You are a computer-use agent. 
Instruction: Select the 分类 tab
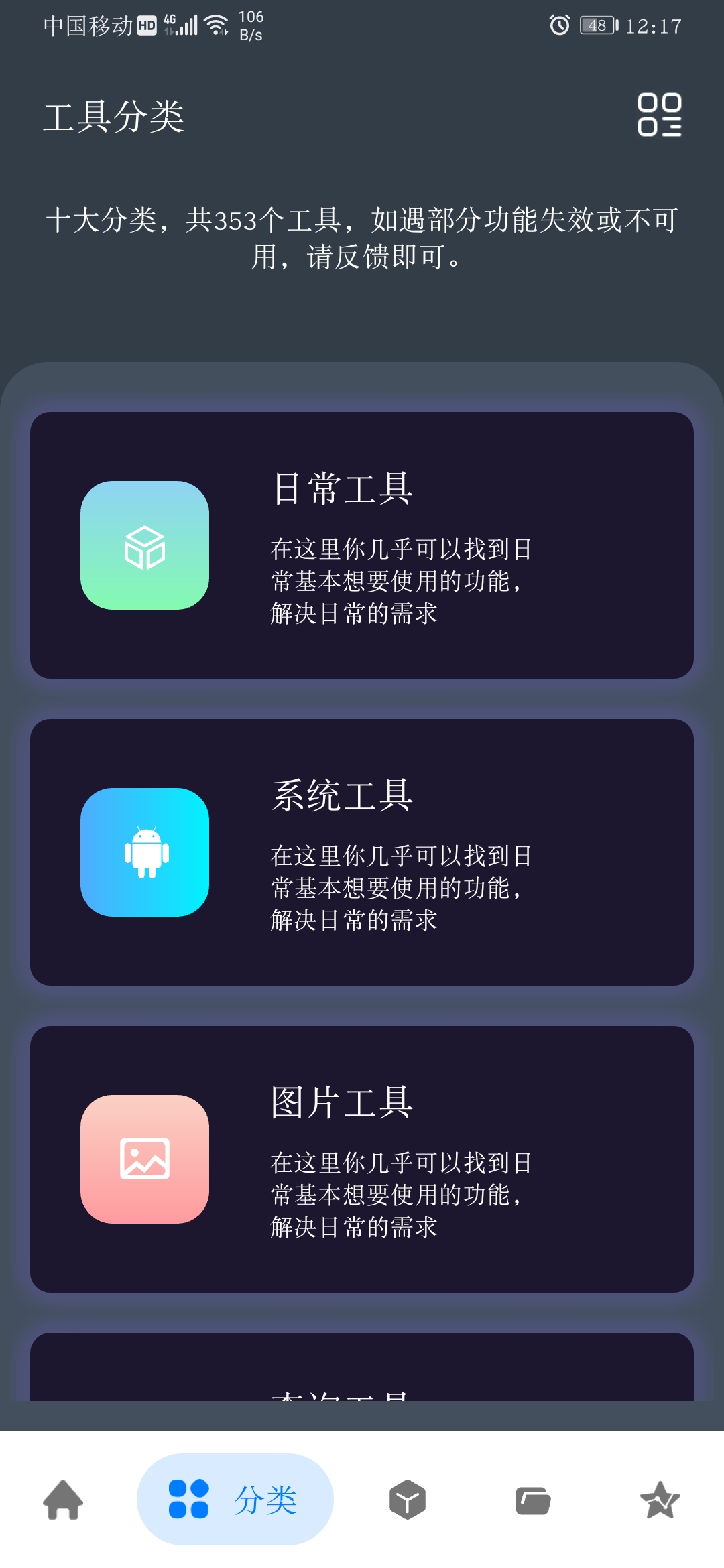coord(235,1500)
